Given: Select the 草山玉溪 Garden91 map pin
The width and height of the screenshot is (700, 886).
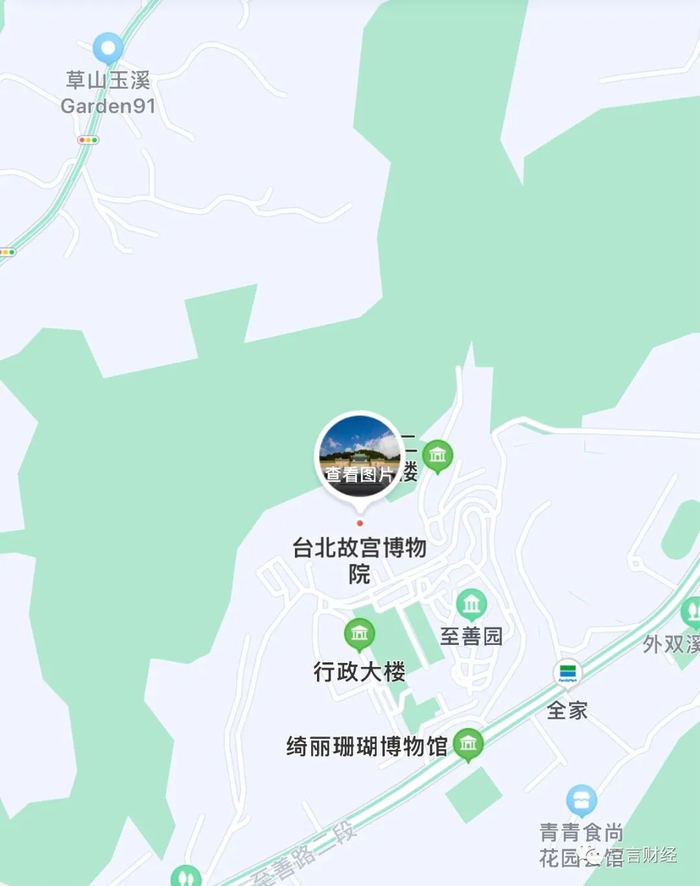Looking at the screenshot, I should pyautogui.click(x=107, y=48).
